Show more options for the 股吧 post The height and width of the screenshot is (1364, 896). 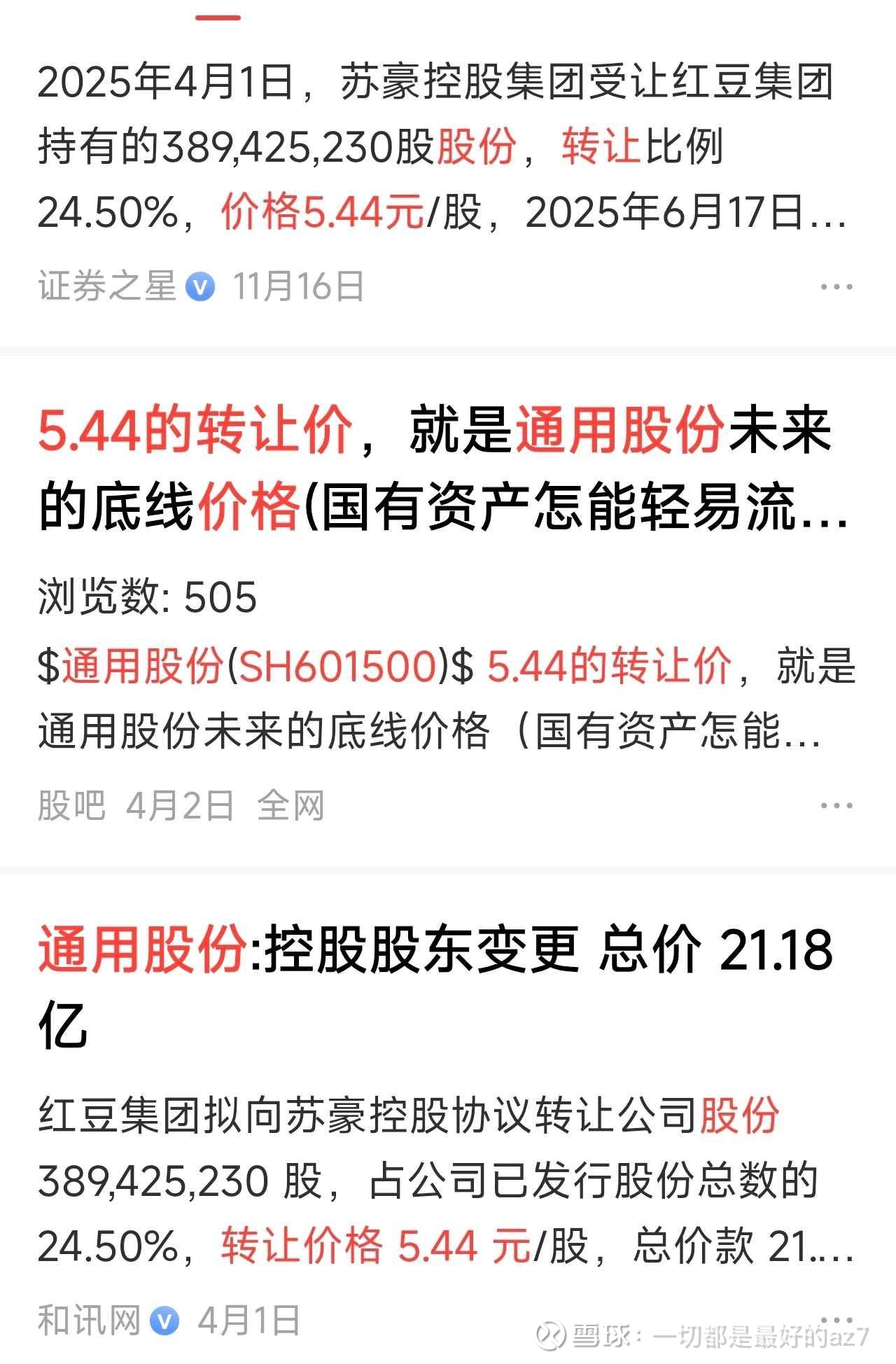(x=836, y=805)
